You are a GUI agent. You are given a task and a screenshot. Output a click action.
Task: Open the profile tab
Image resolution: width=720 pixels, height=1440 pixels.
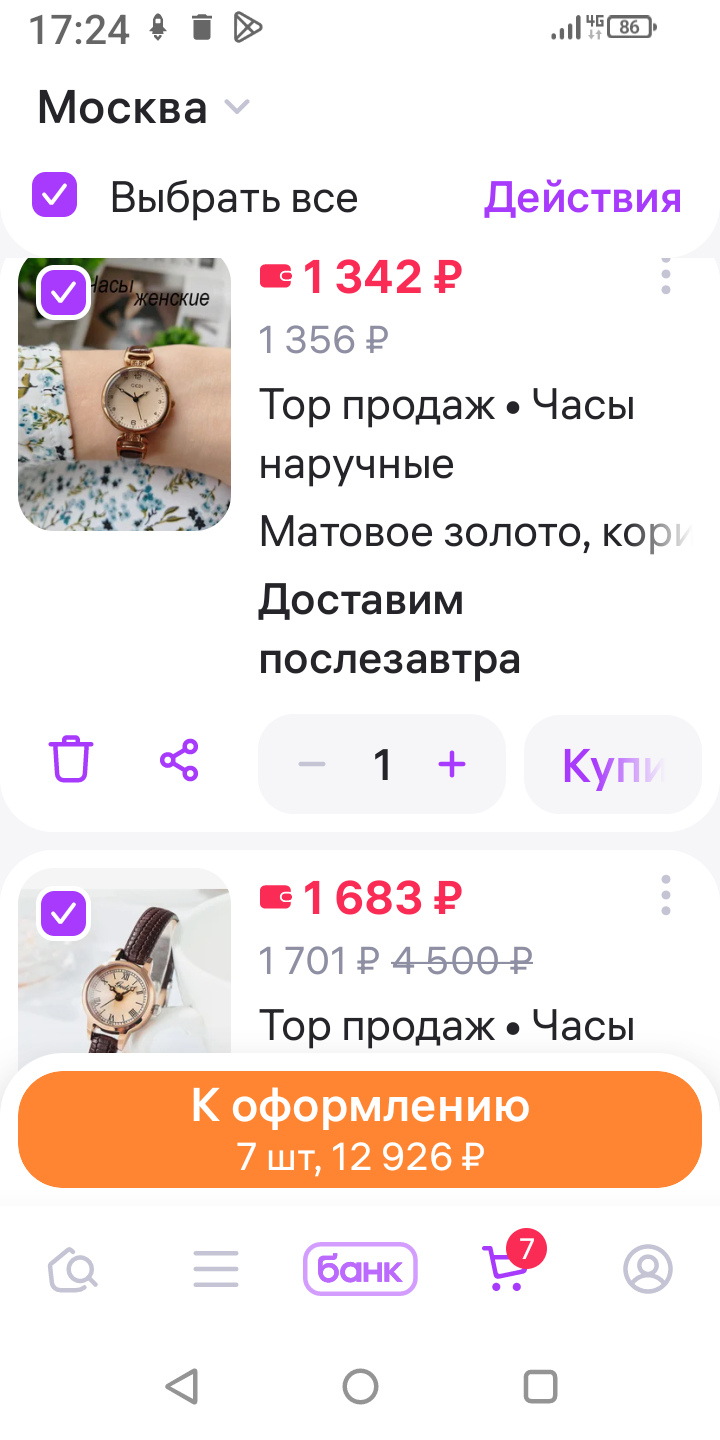[x=648, y=1269]
